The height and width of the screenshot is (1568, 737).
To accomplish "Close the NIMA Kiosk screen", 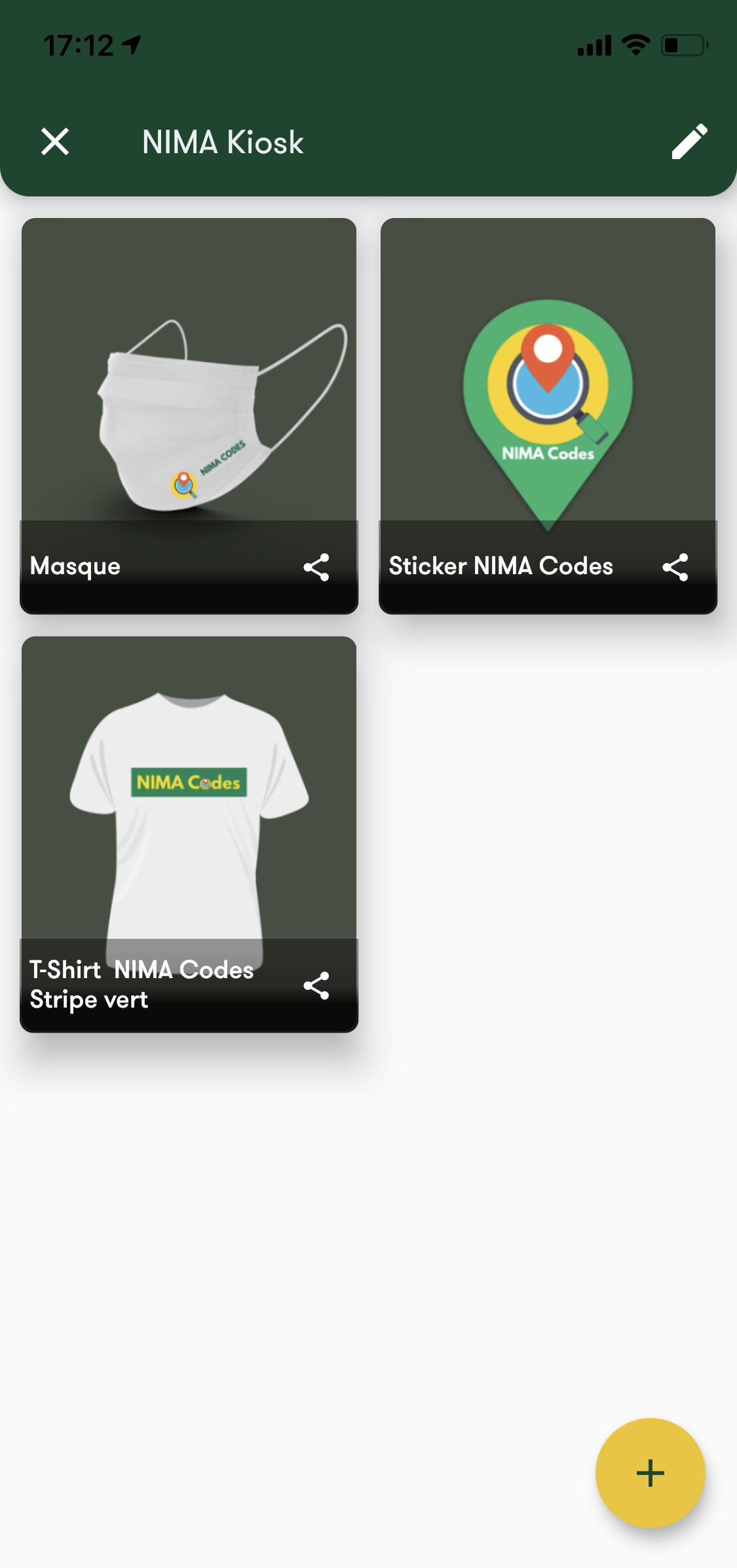I will 55,141.
